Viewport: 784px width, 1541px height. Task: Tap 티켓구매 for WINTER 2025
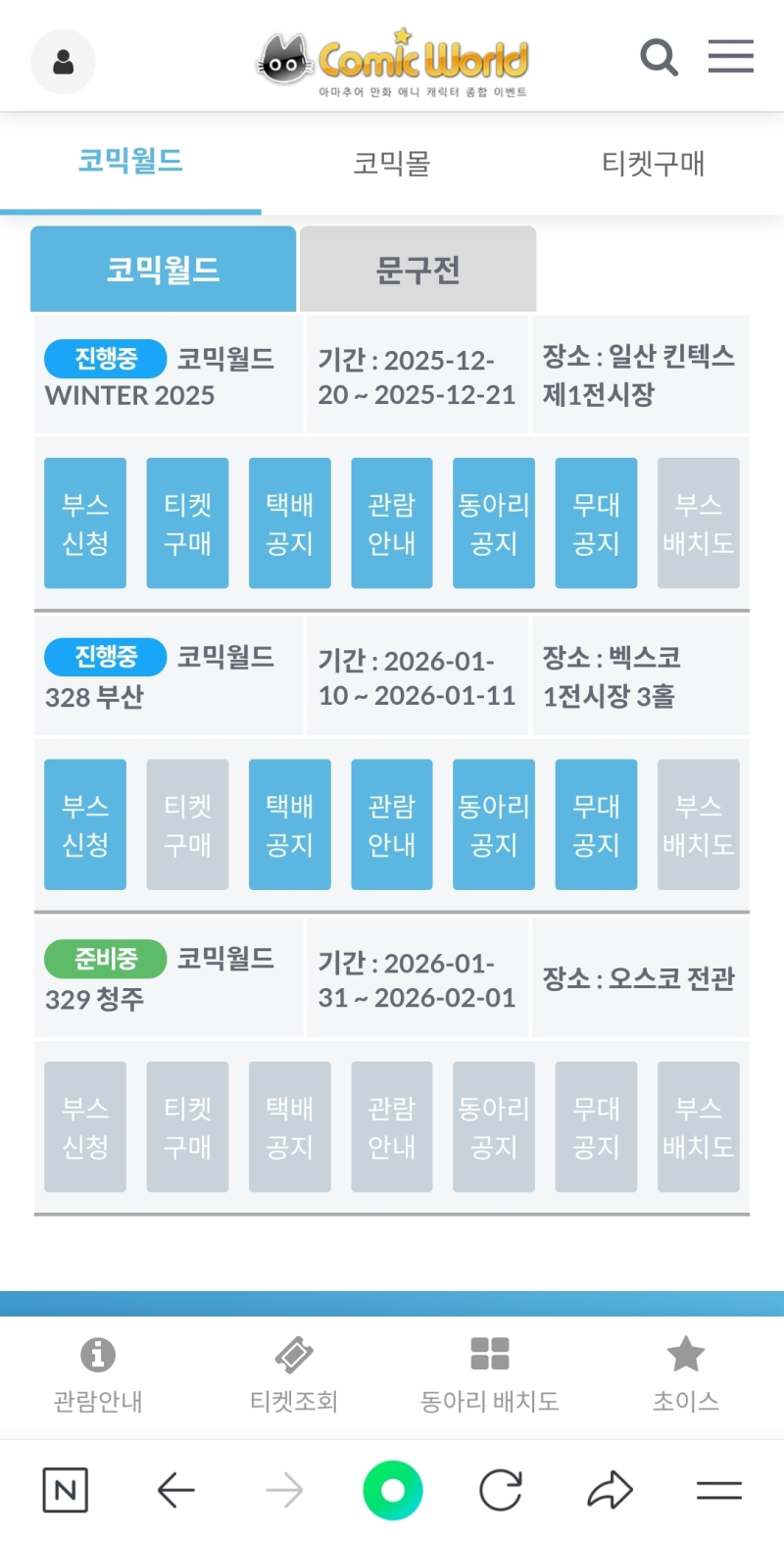pos(187,523)
